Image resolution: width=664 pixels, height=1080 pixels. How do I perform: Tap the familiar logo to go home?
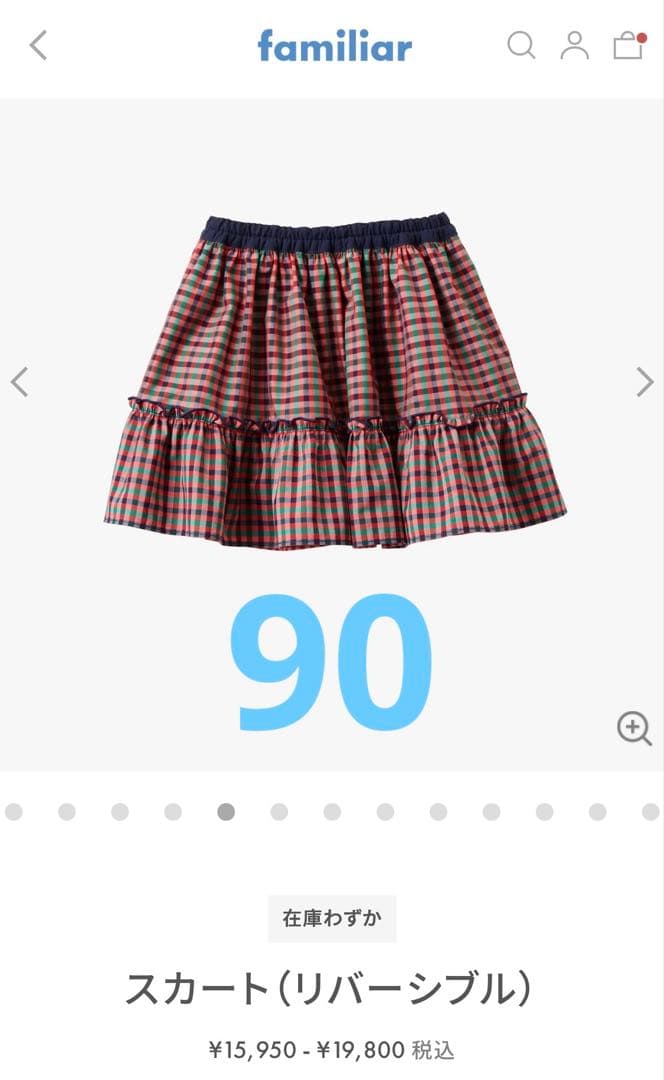(334, 46)
